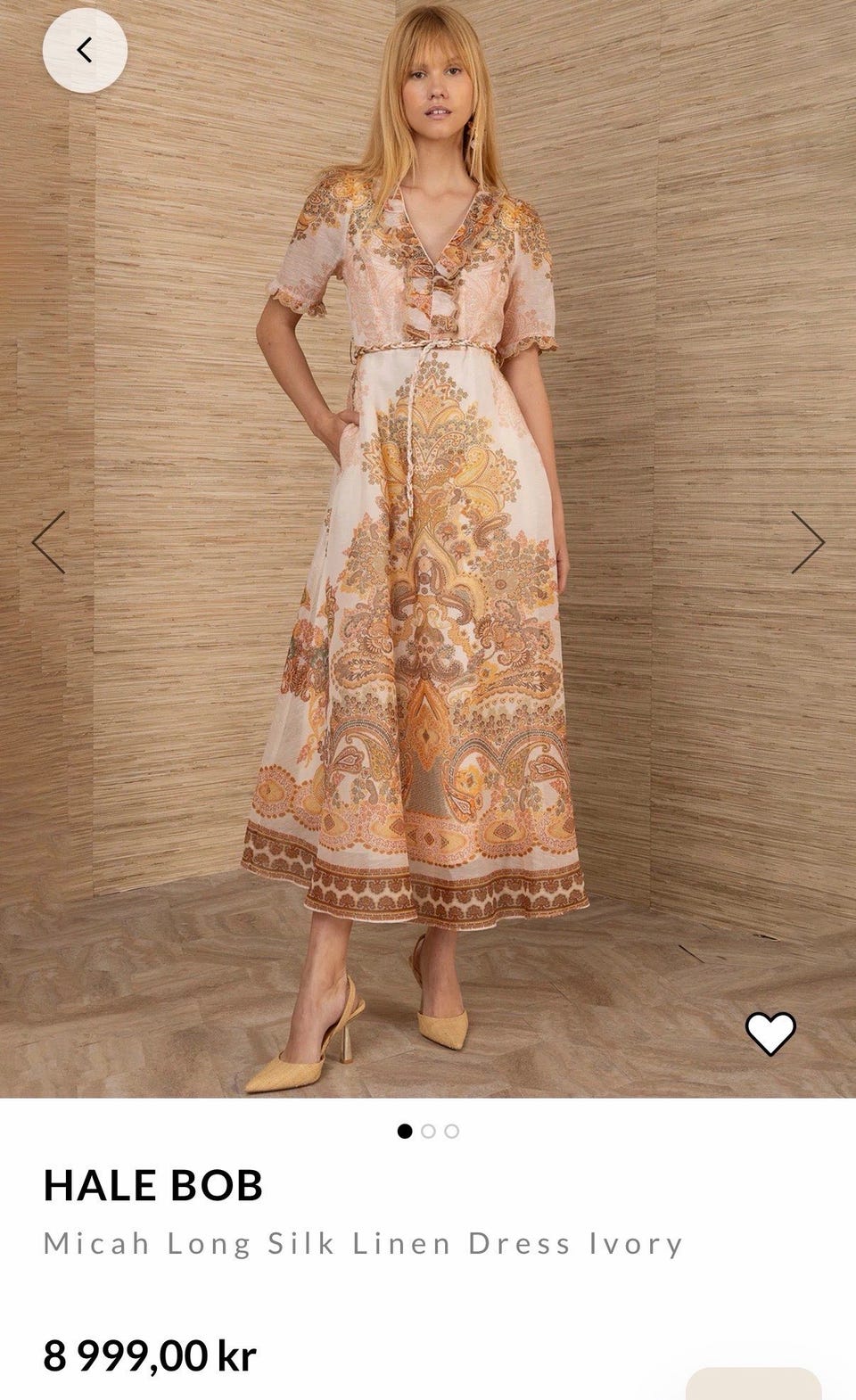Screen dimensions: 856x1400
Task: Open the dress photo in full view
Action: coord(428,548)
